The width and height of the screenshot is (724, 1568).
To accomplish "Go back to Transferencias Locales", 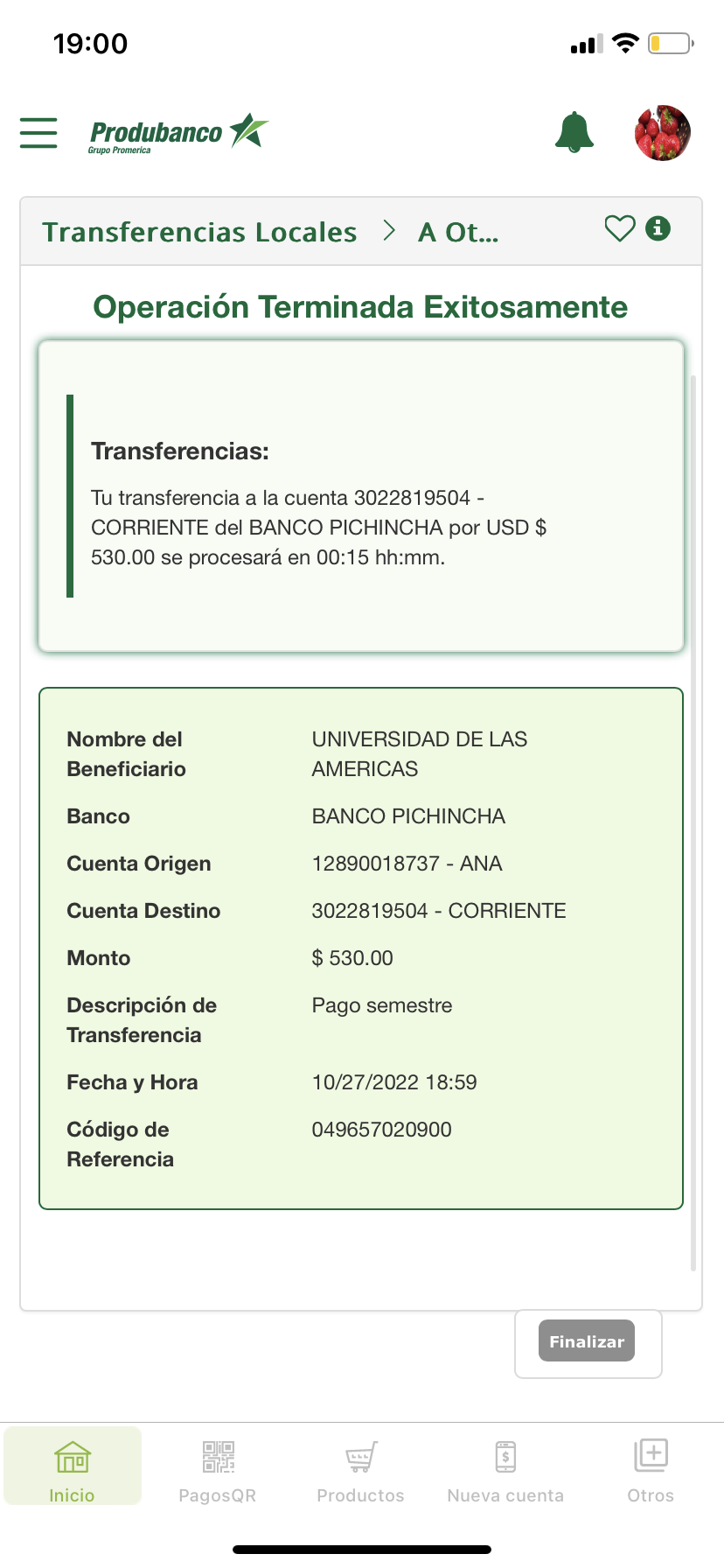I will [x=199, y=232].
